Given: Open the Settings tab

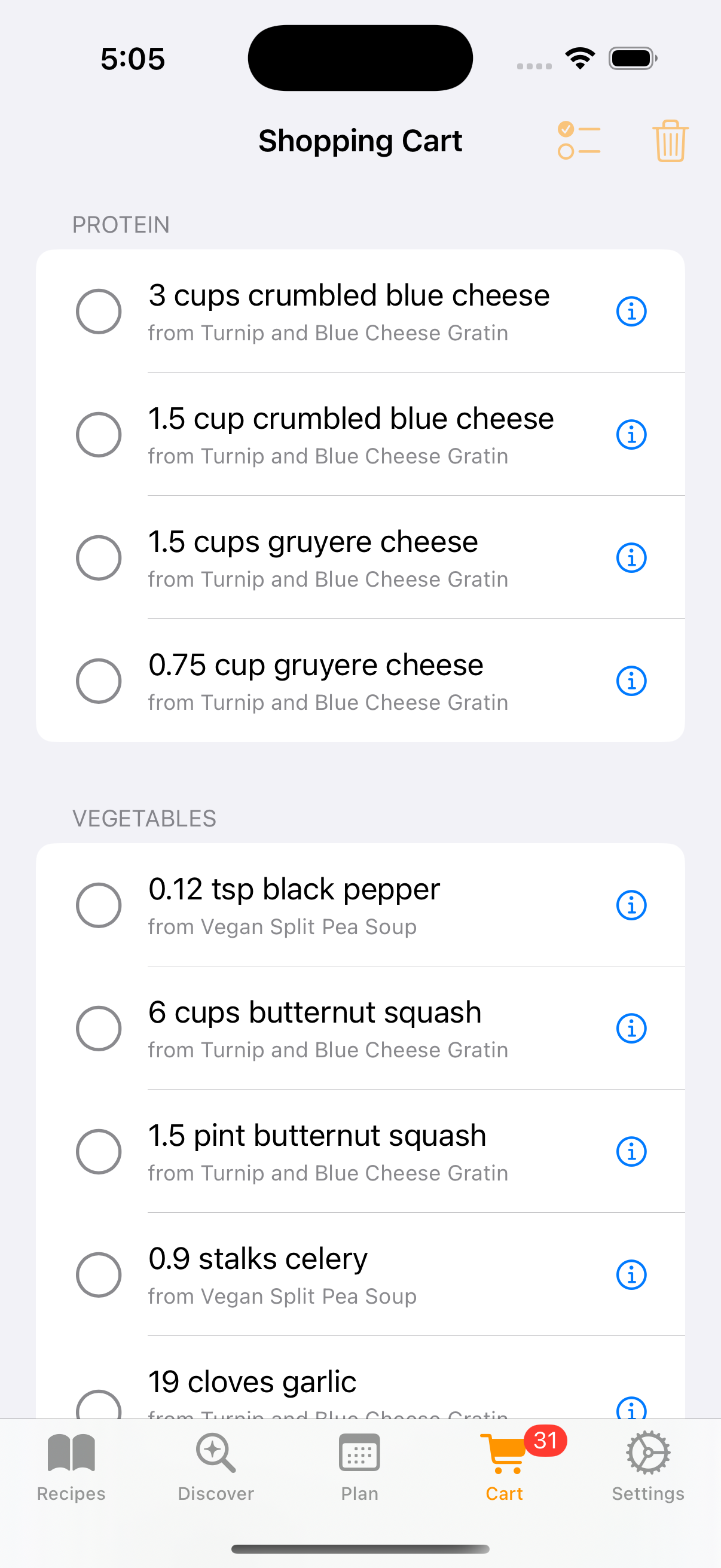Looking at the screenshot, I should 647,1467.
